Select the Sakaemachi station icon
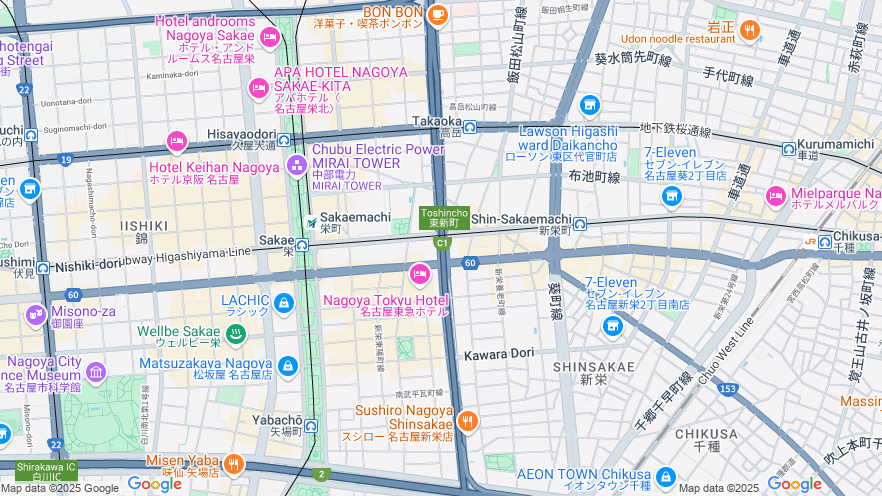 tap(311, 222)
